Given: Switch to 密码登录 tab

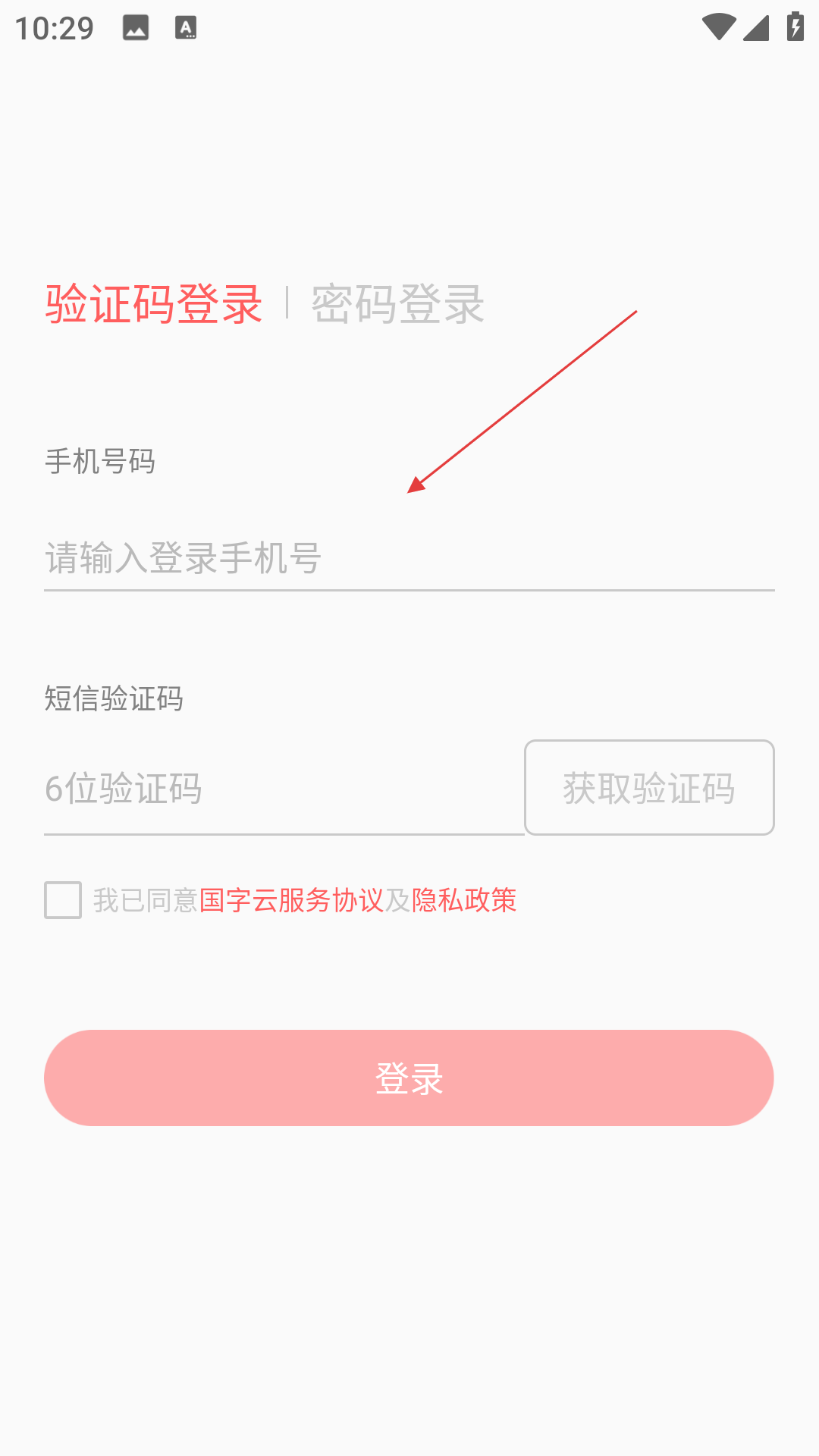Looking at the screenshot, I should 397,304.
